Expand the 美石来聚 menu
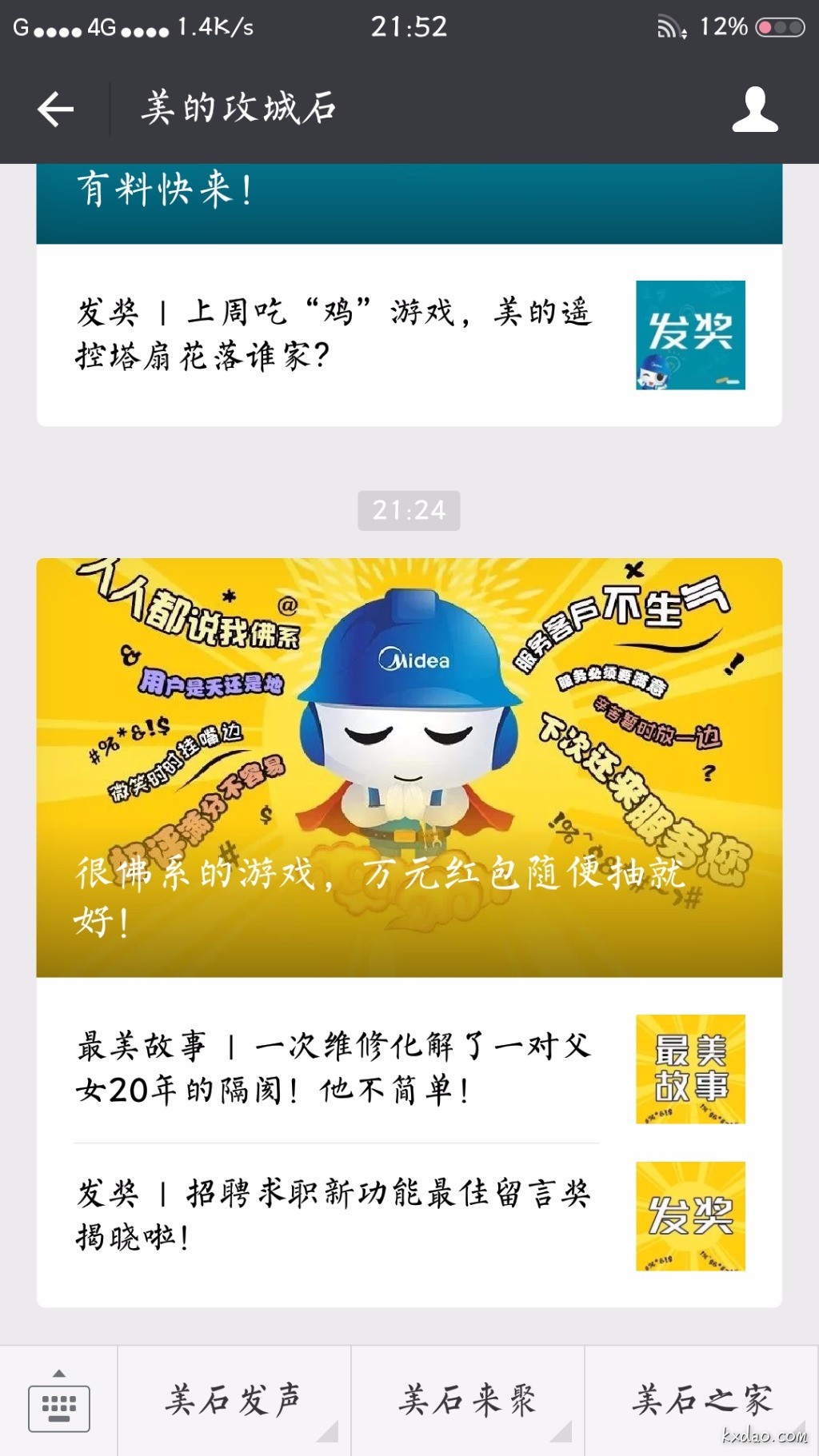Viewport: 819px width, 1456px height. 468,1401
